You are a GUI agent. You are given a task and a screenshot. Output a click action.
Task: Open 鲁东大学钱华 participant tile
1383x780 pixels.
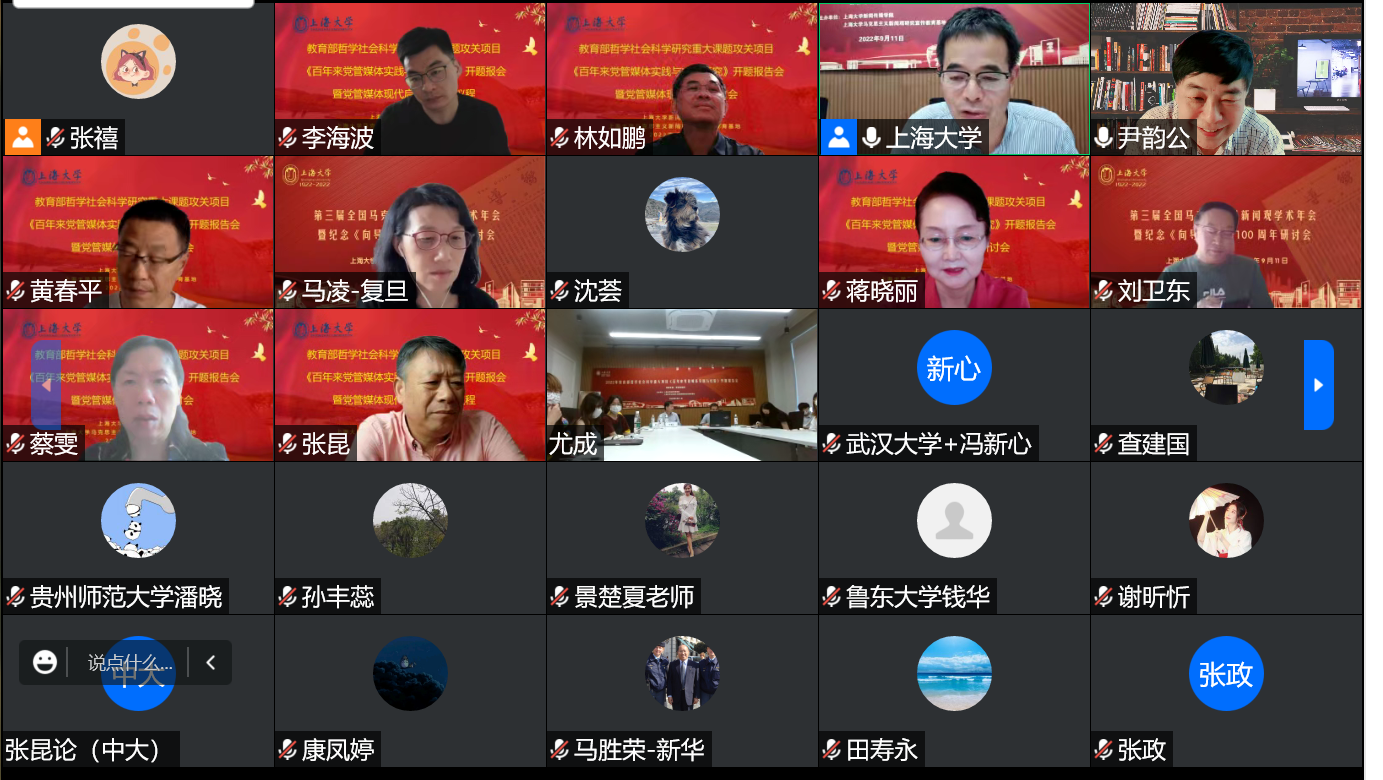[953, 538]
